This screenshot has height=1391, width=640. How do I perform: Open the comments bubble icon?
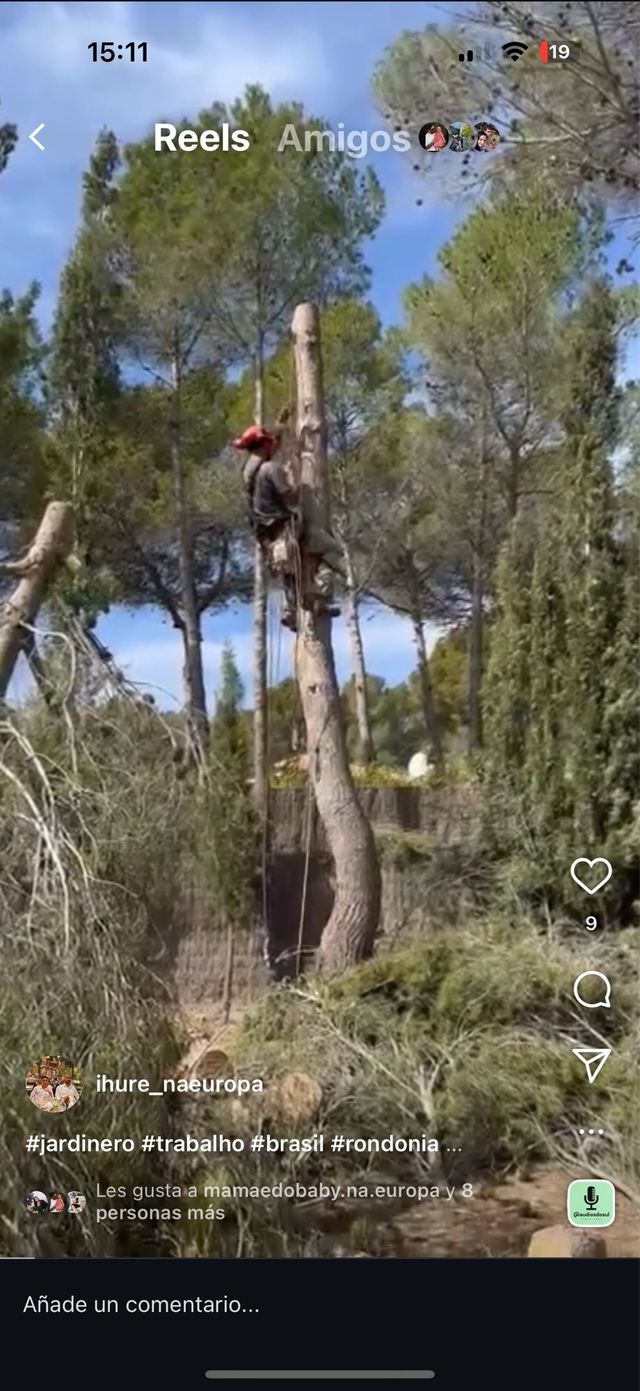[591, 991]
